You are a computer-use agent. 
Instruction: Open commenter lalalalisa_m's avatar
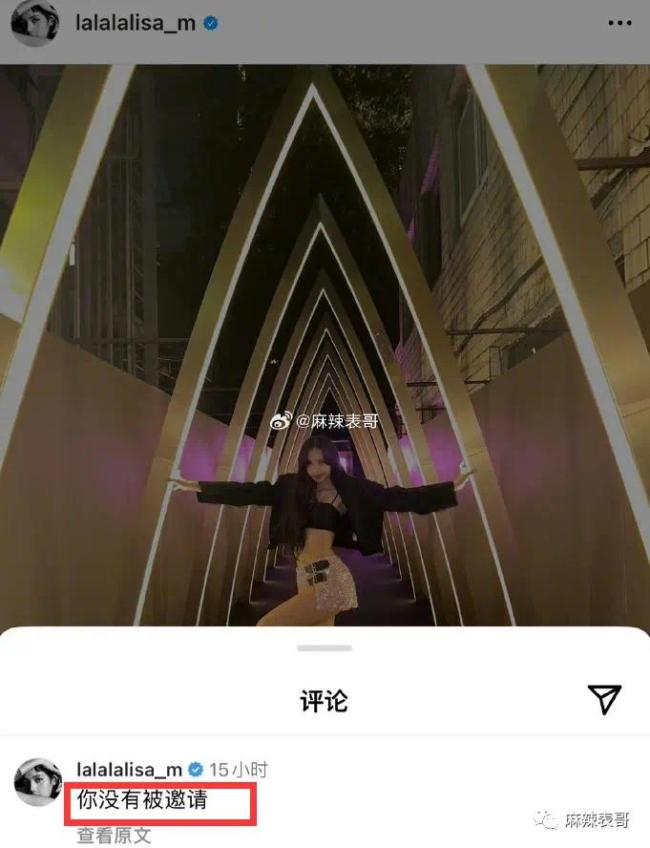[x=38, y=782]
